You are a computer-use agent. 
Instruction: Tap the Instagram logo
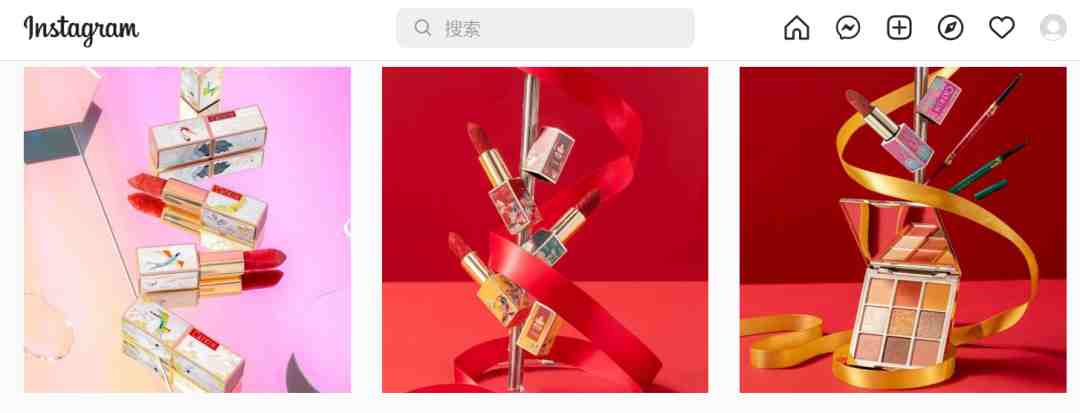pyautogui.click(x=81, y=29)
